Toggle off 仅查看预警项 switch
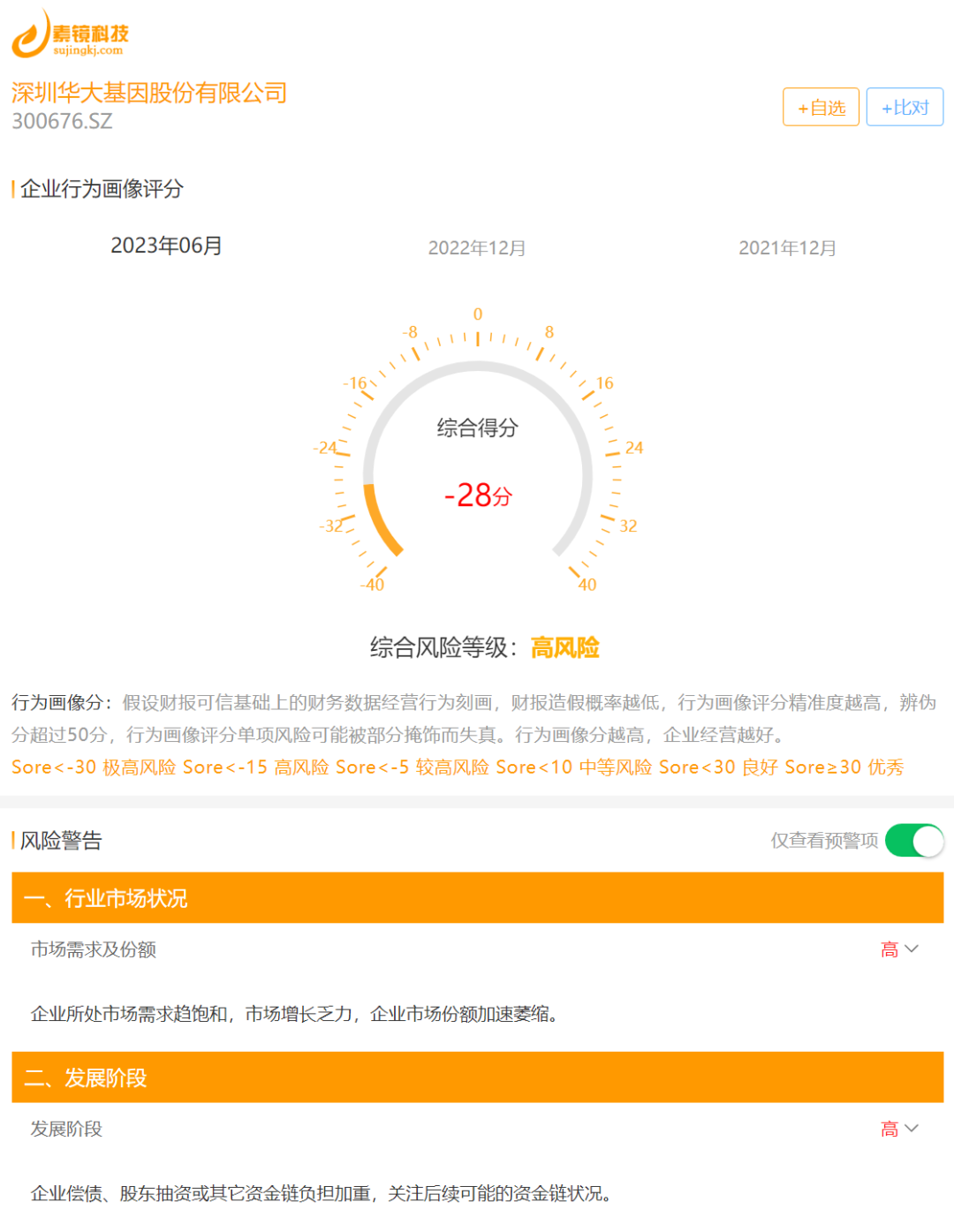 pyautogui.click(x=913, y=840)
